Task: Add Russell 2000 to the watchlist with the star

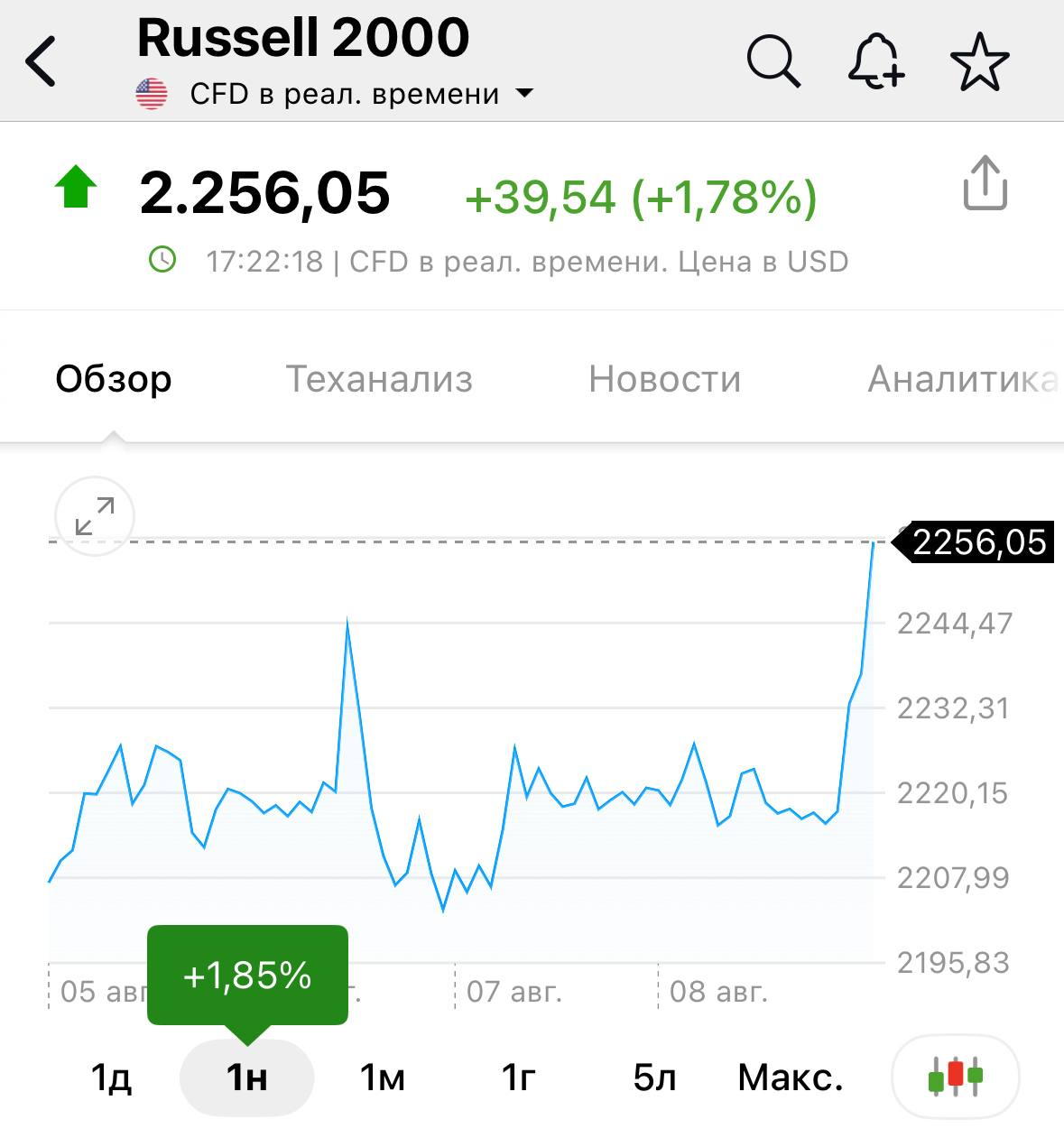Action: pos(979,61)
